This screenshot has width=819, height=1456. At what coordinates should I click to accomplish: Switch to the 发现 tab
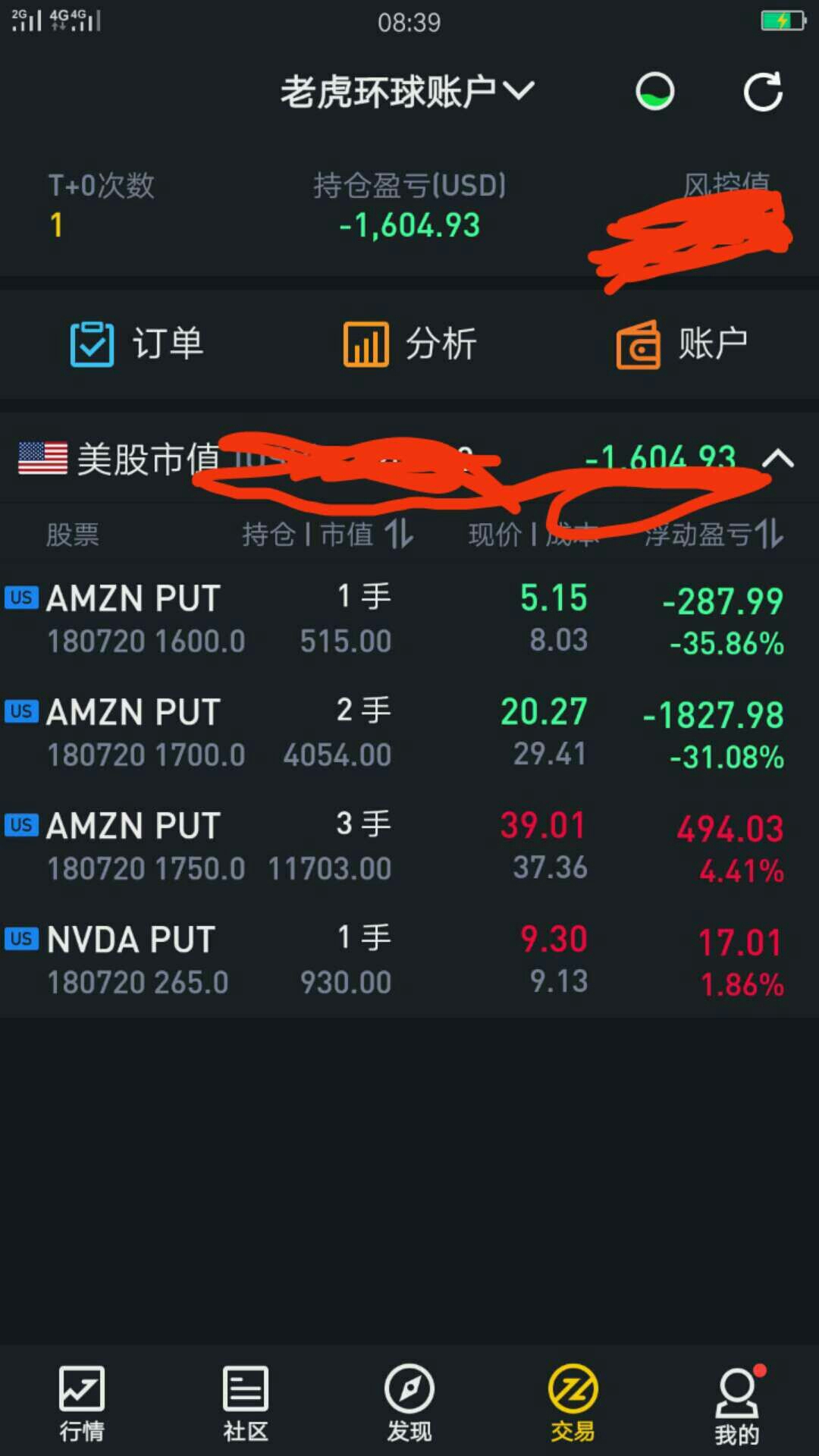[409, 1404]
